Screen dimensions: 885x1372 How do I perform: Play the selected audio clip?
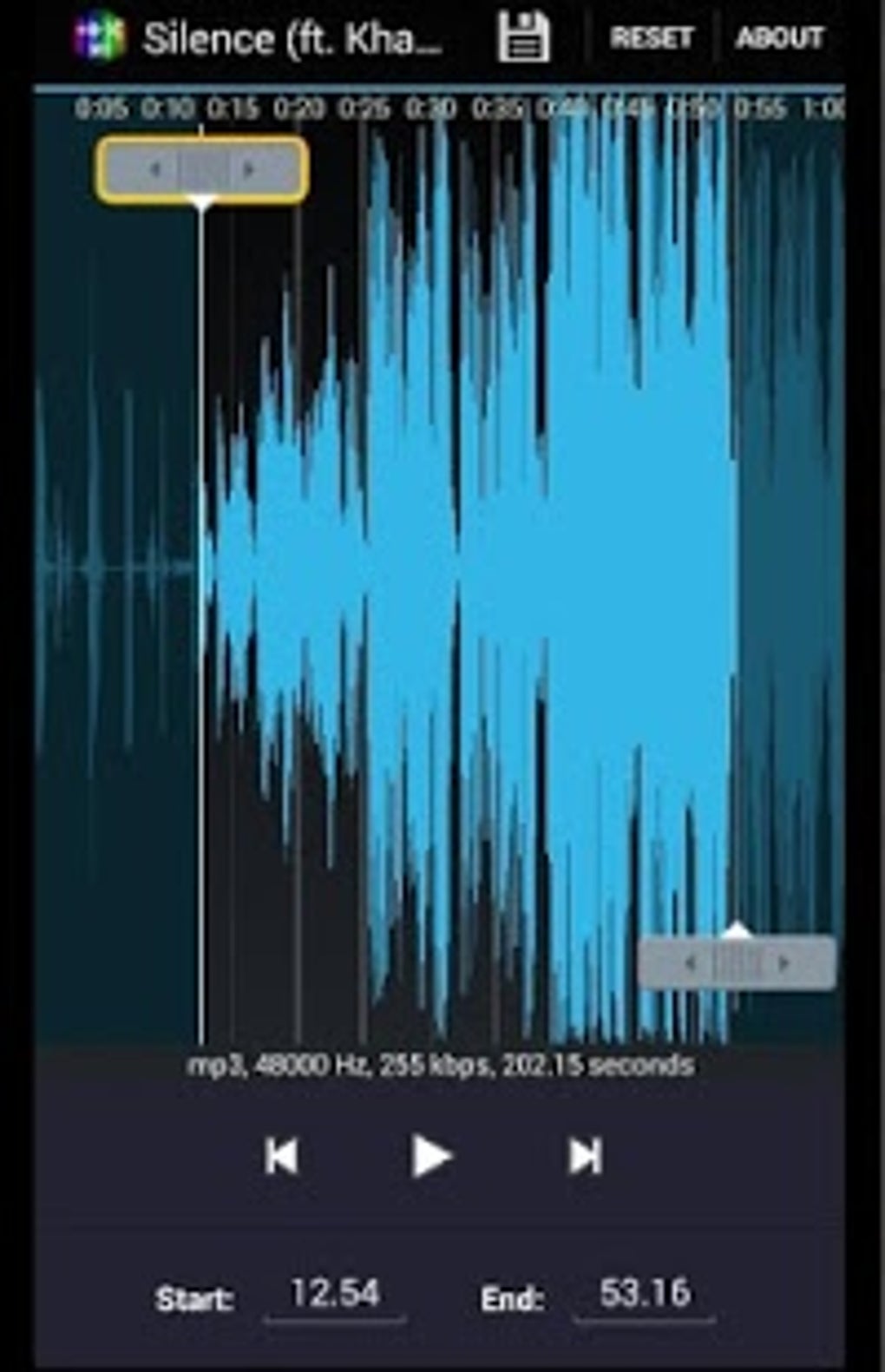[x=430, y=1156]
